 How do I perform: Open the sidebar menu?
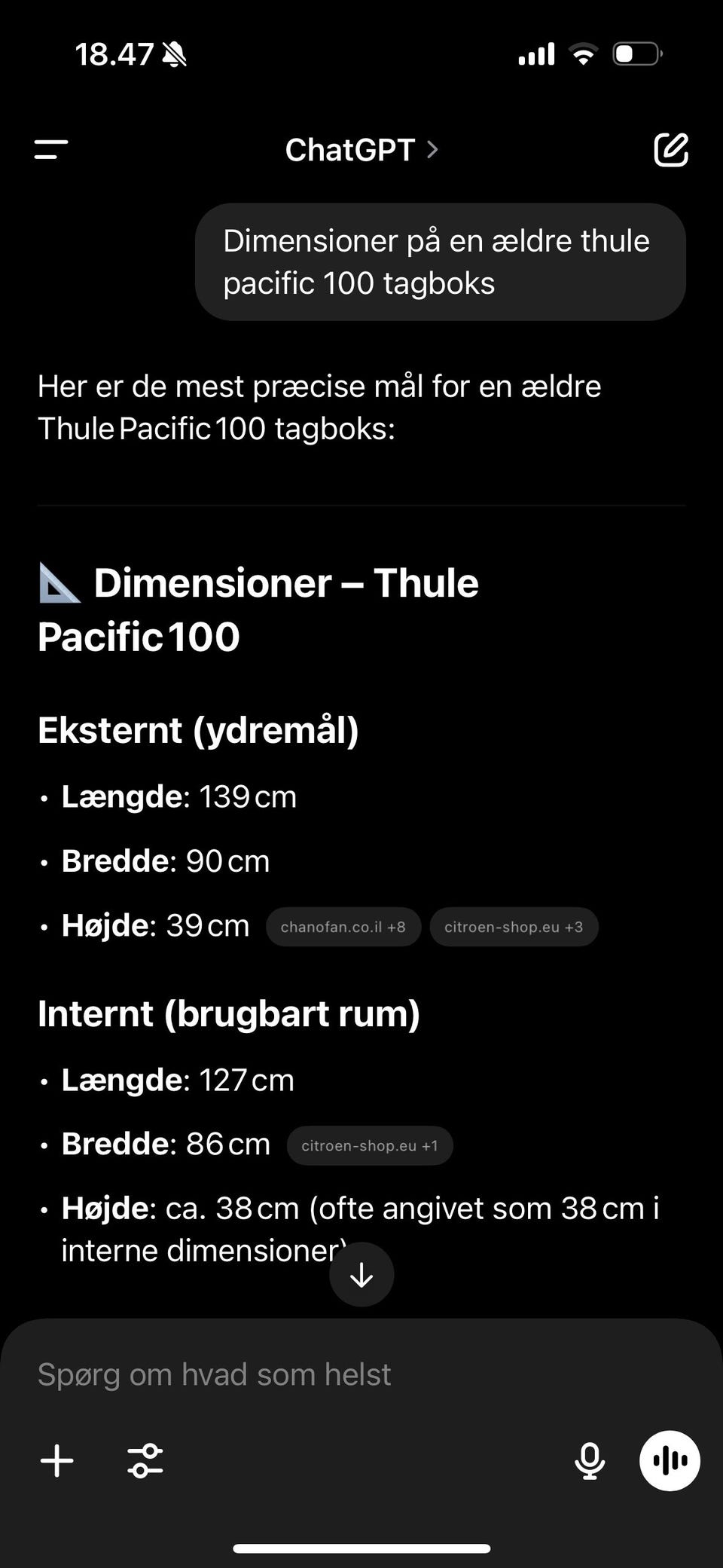[x=51, y=149]
